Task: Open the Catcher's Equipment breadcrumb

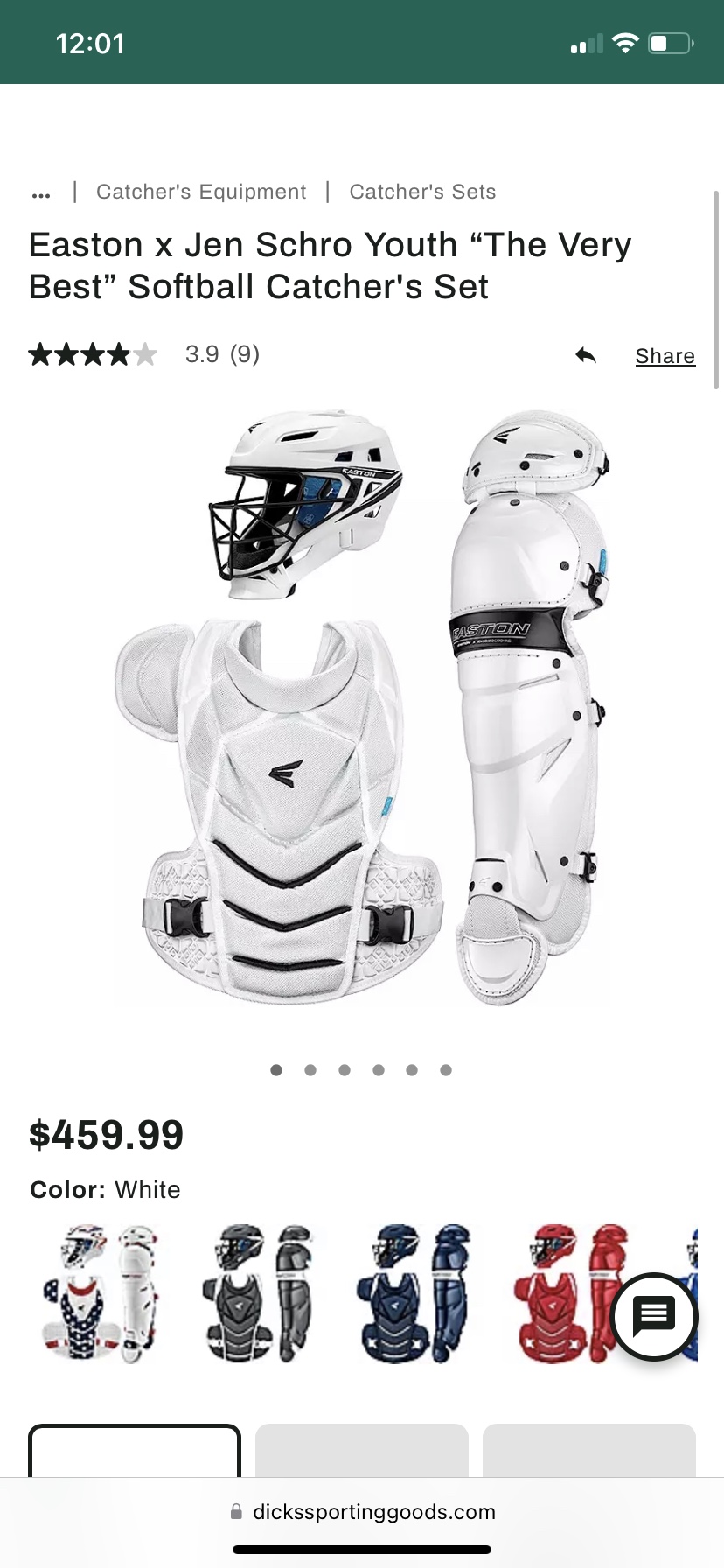Action: (x=201, y=191)
